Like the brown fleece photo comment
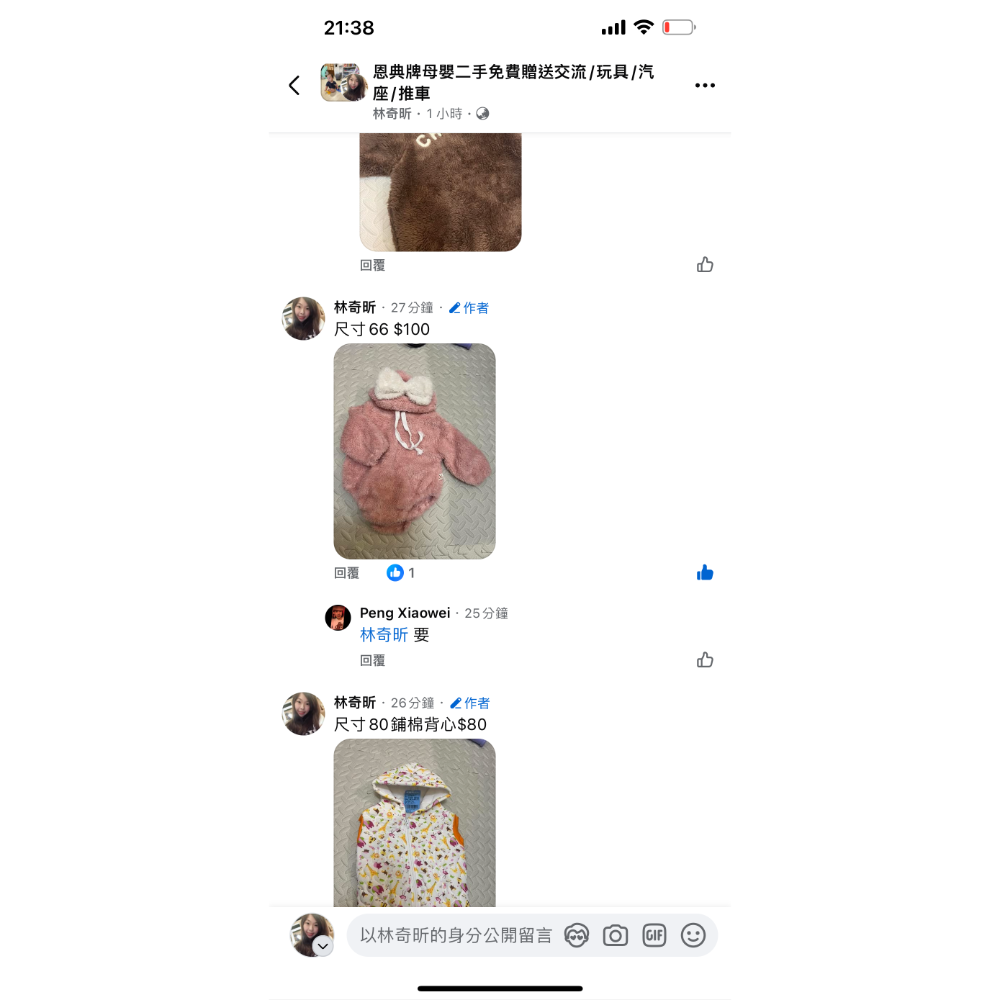Image resolution: width=1000 pixels, height=1000 pixels. point(705,265)
